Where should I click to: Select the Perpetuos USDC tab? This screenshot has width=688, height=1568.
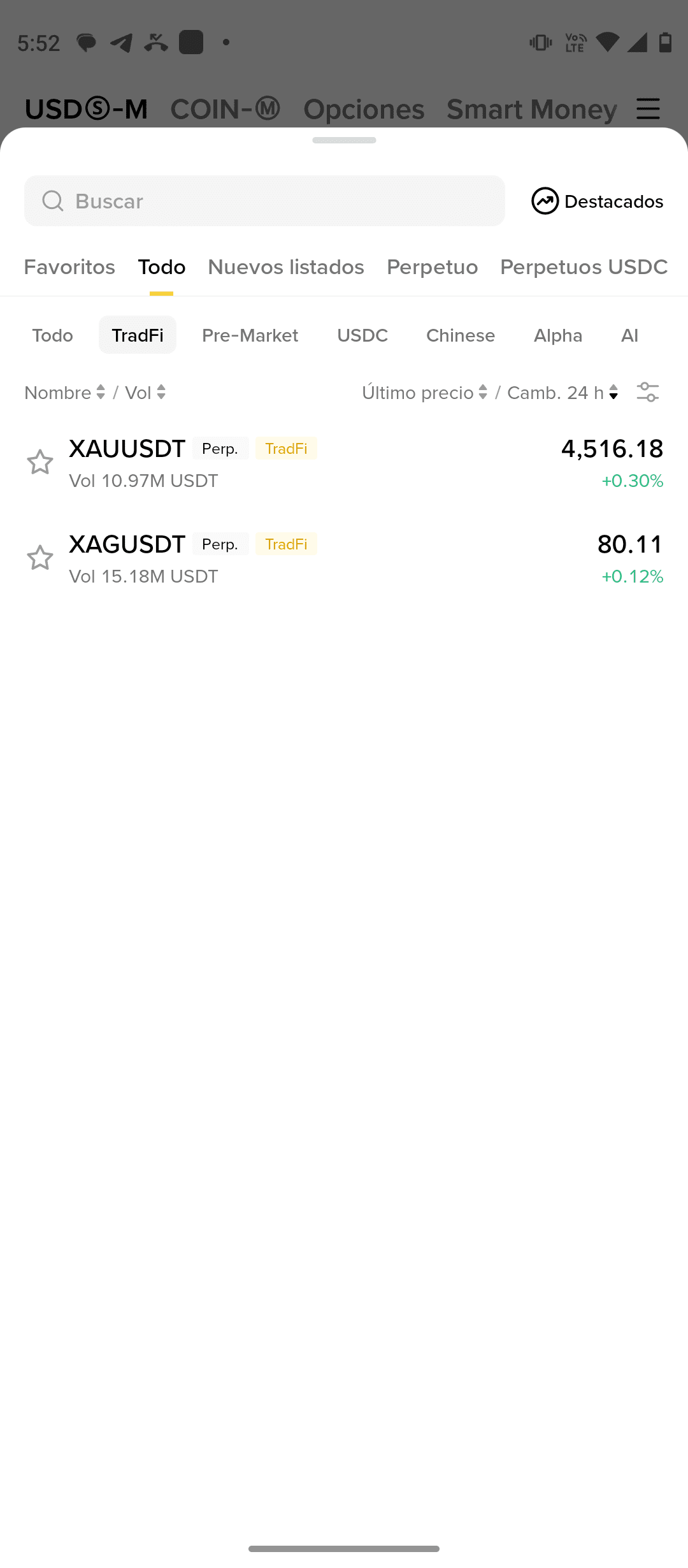click(584, 267)
